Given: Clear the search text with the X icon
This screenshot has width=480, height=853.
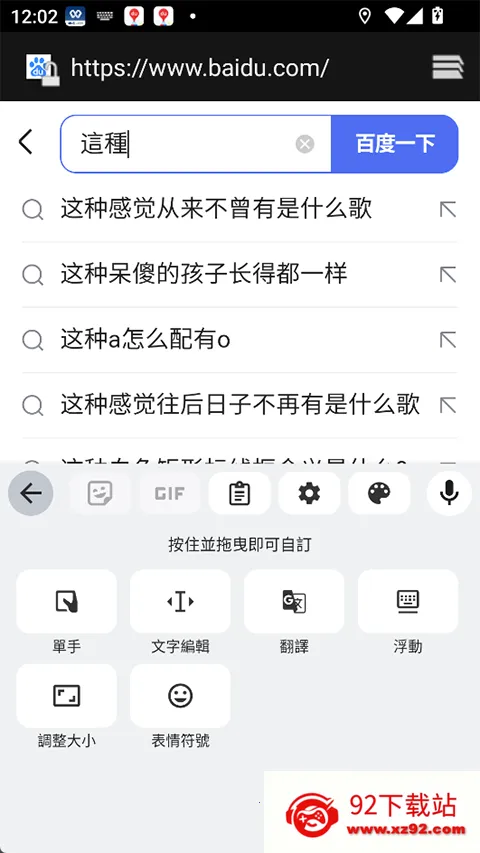Looking at the screenshot, I should tap(305, 144).
